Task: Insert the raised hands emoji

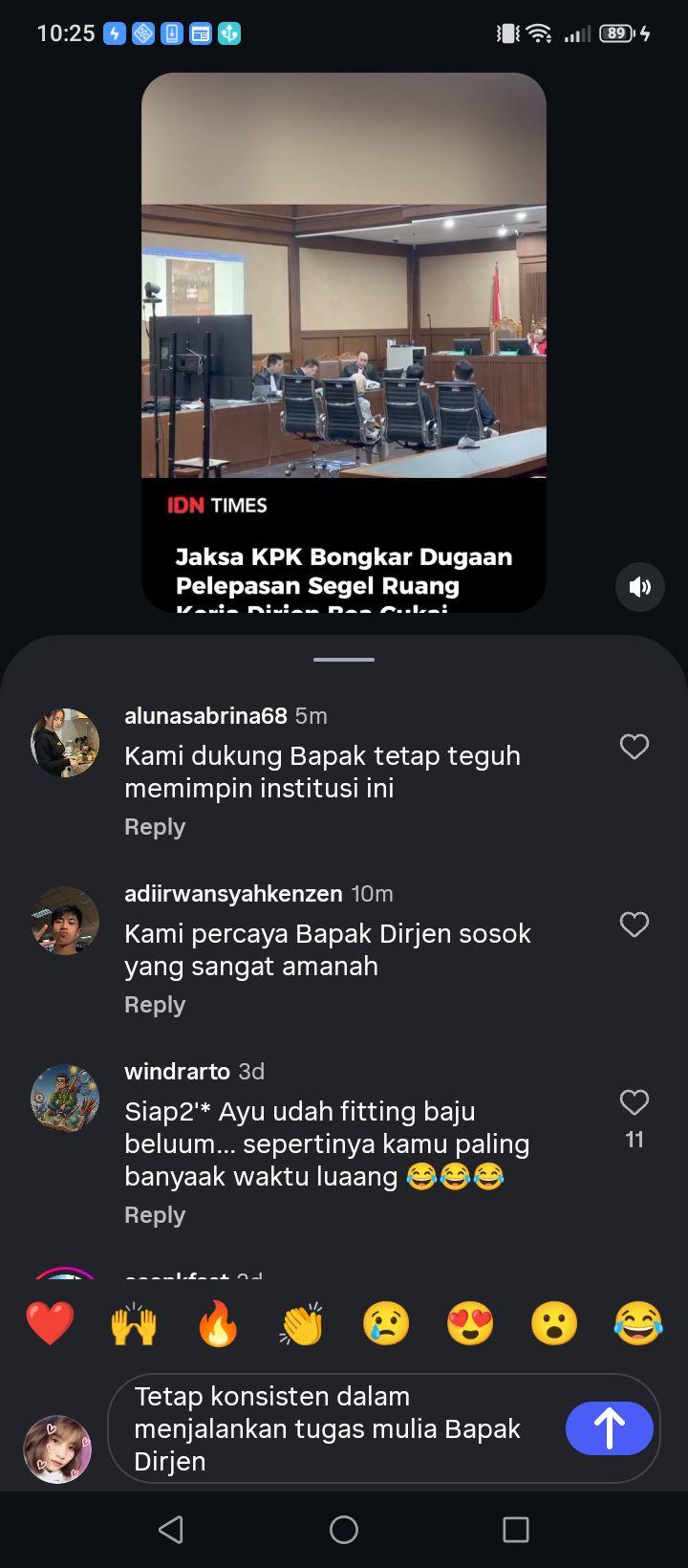Action: (134, 1325)
